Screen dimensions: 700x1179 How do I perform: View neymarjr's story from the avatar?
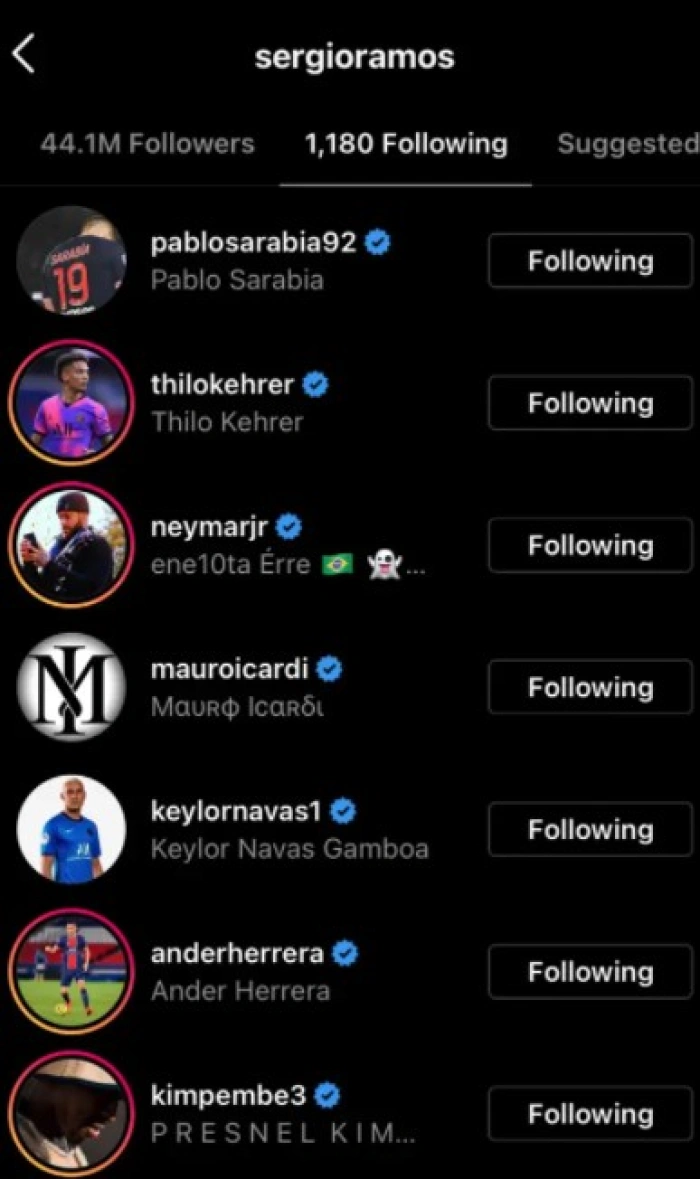pos(71,545)
